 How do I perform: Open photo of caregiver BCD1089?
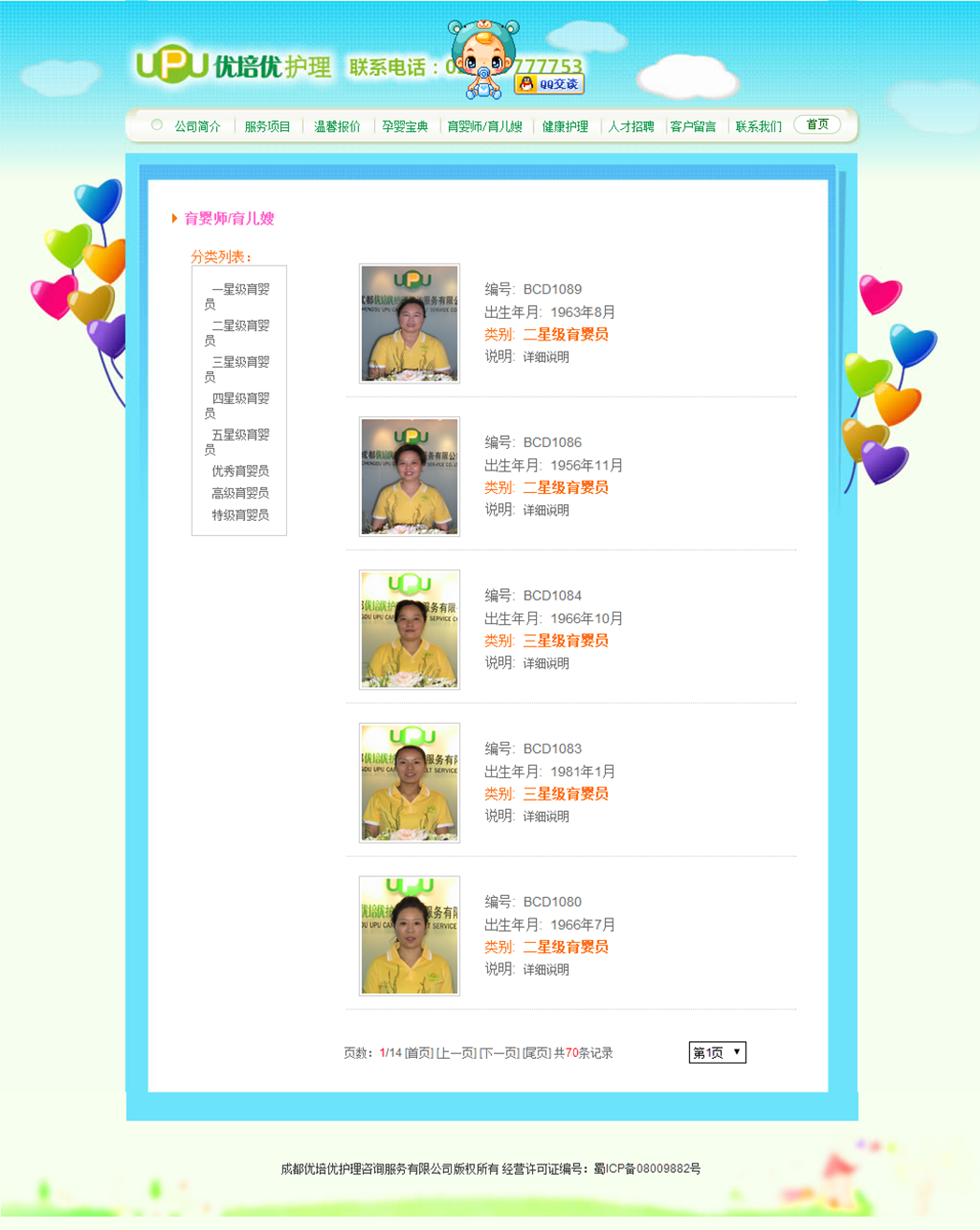(x=410, y=323)
